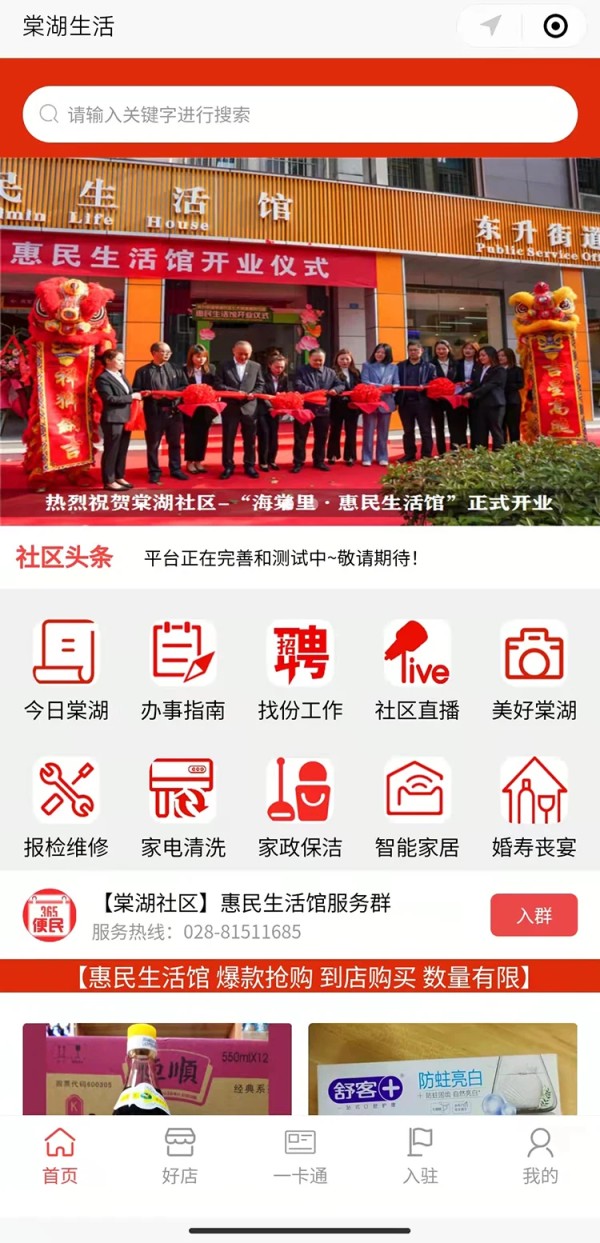Open 找份工作 job listings
The image size is (600, 1243).
(x=300, y=670)
